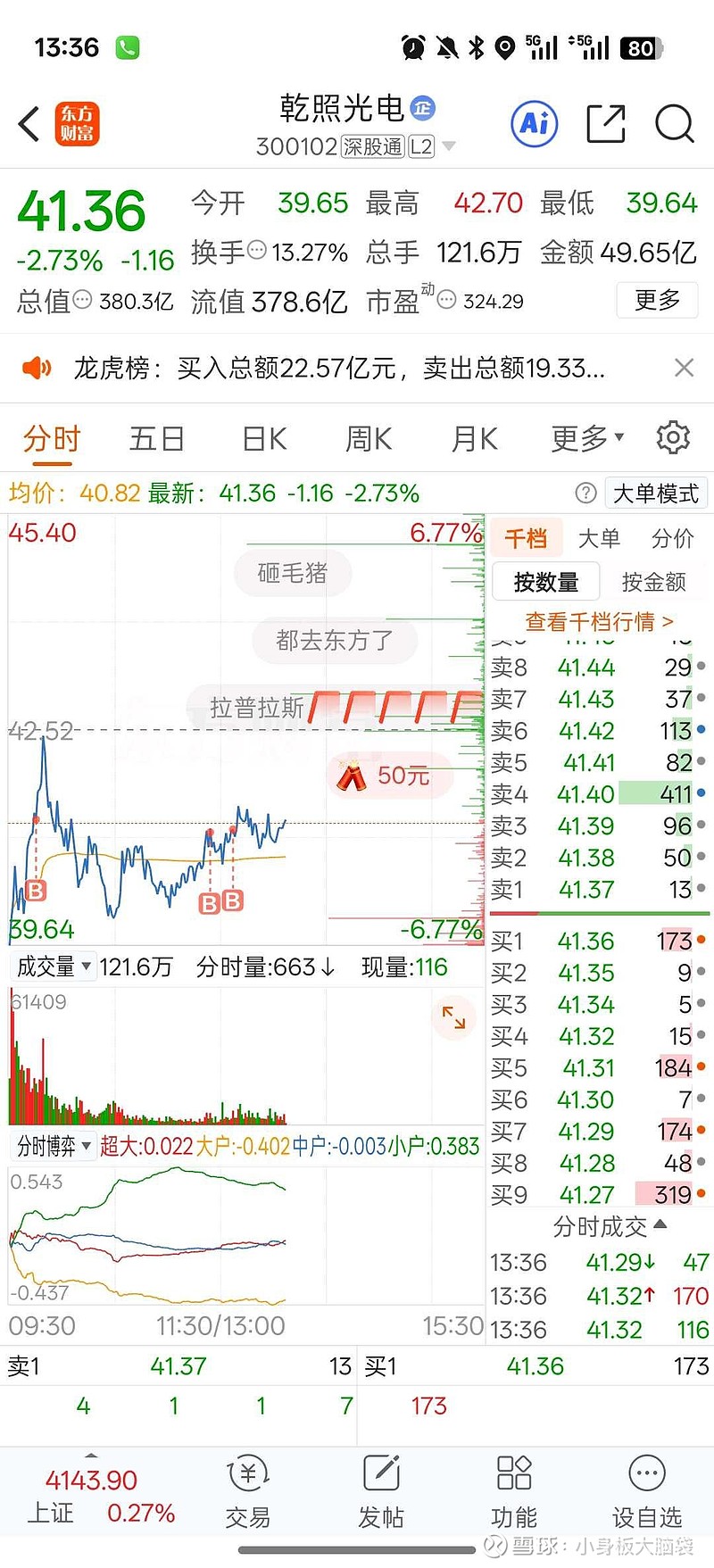Open the Ai assistant icon

pyautogui.click(x=533, y=124)
